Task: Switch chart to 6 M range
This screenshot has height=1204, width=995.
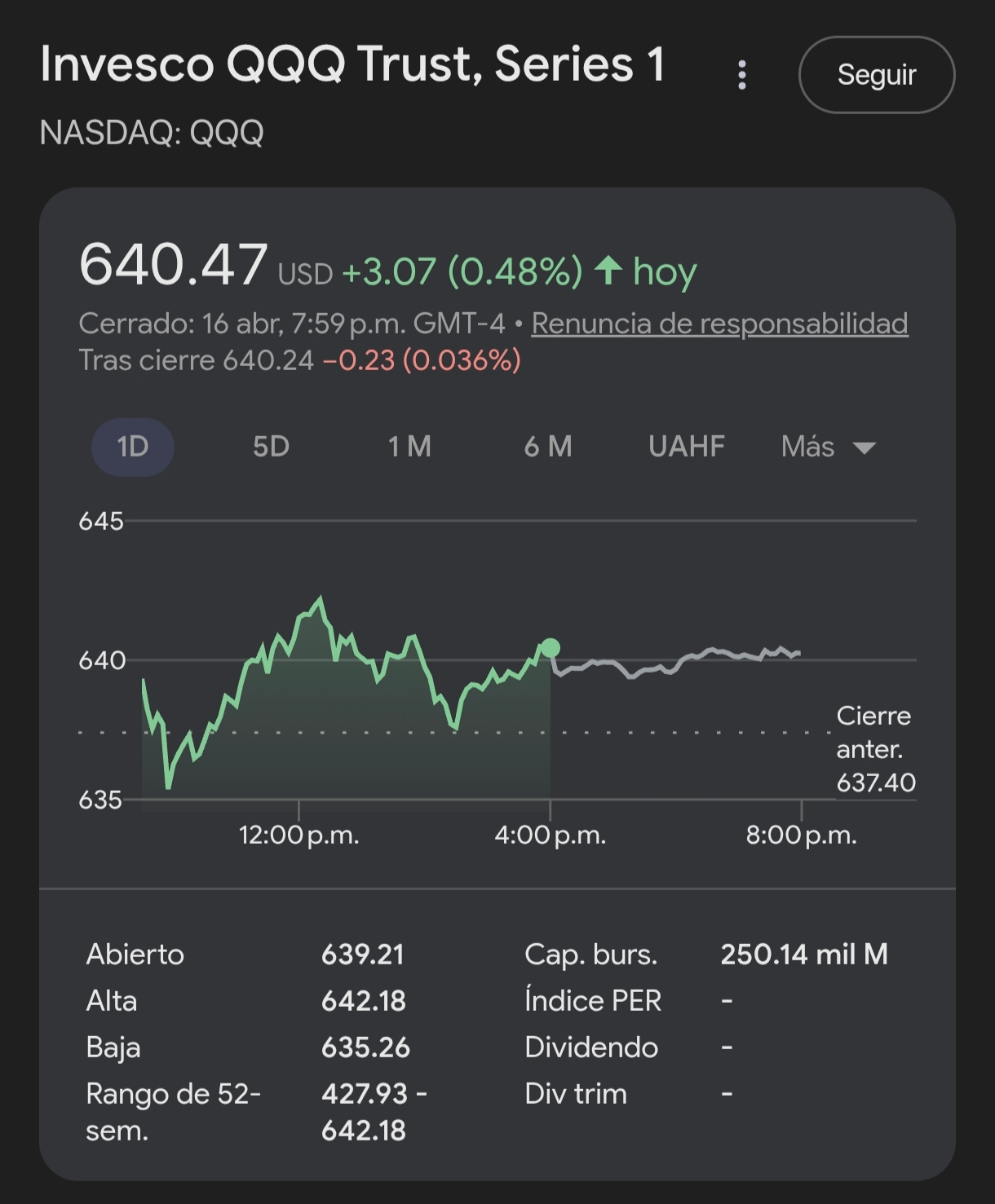Action: pyautogui.click(x=548, y=447)
